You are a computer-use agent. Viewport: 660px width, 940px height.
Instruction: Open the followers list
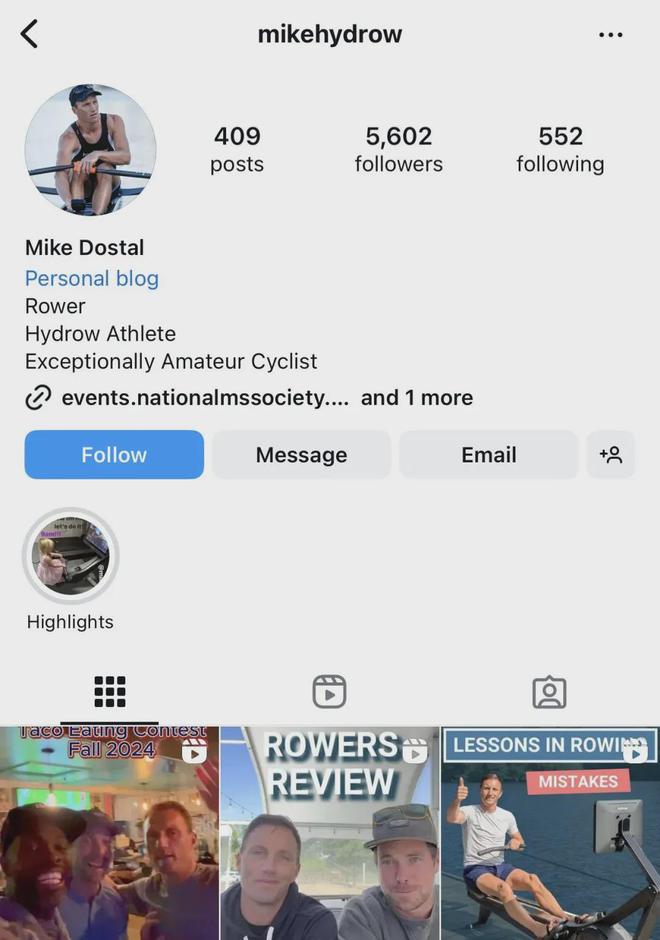398,149
